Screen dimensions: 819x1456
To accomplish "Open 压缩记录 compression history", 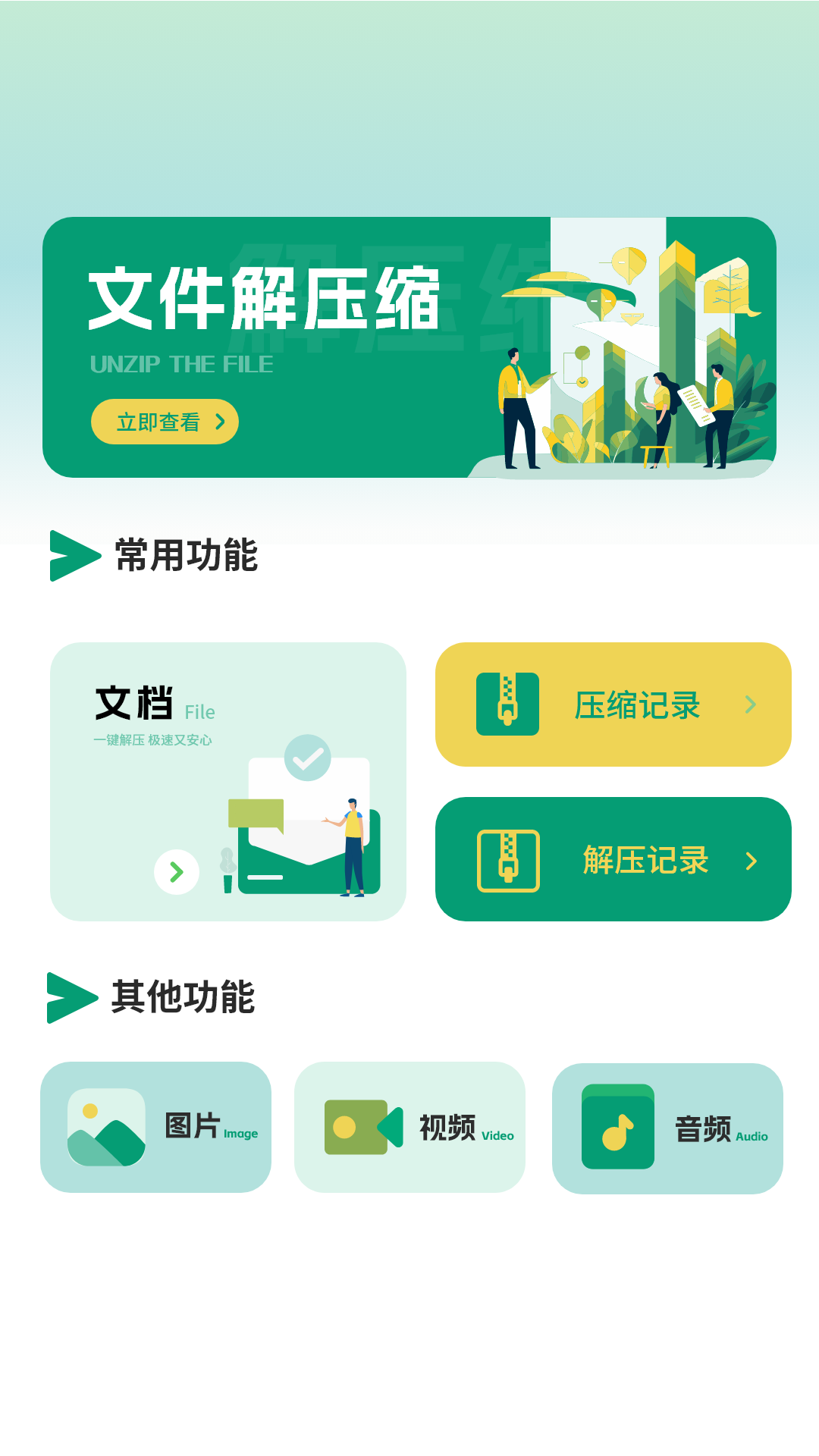I will point(613,704).
